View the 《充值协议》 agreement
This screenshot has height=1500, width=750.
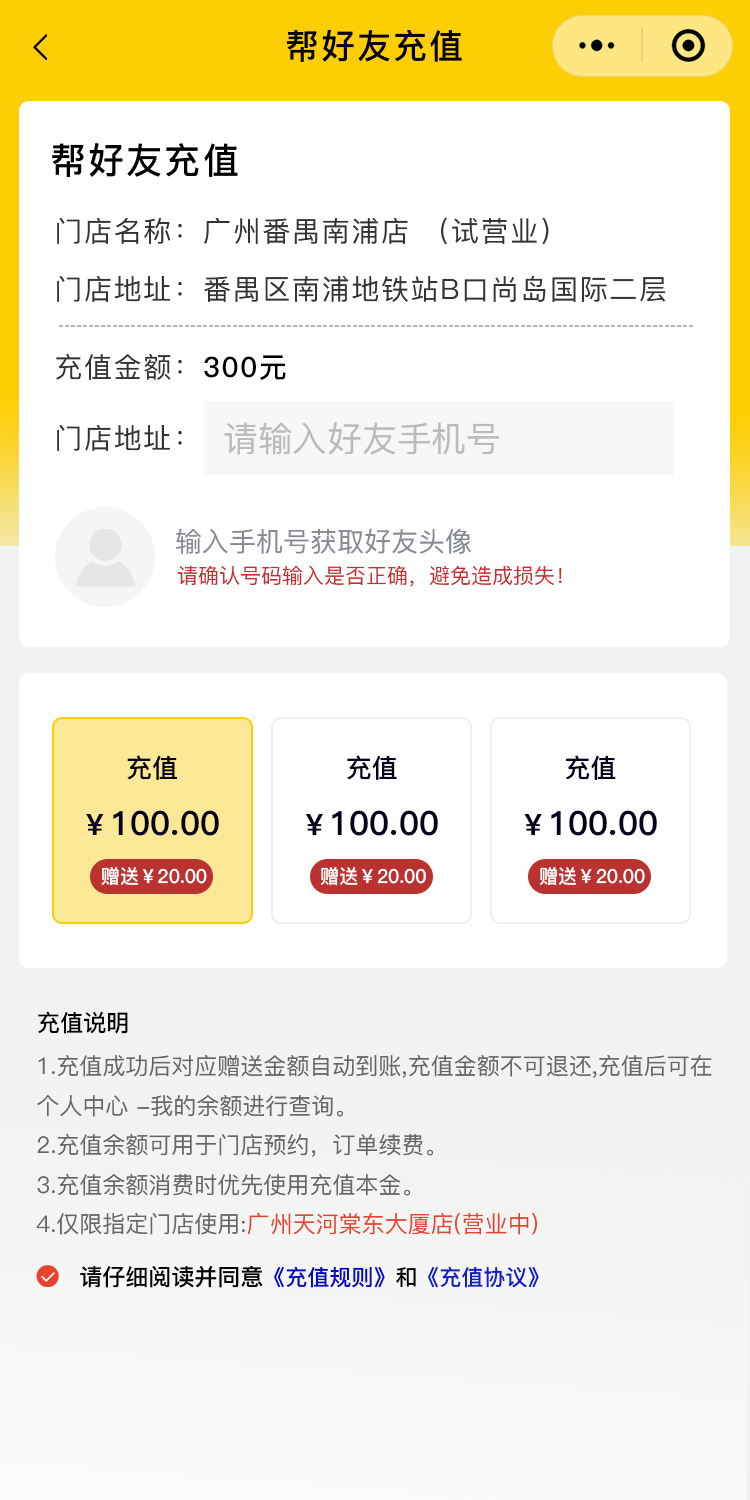(483, 1277)
